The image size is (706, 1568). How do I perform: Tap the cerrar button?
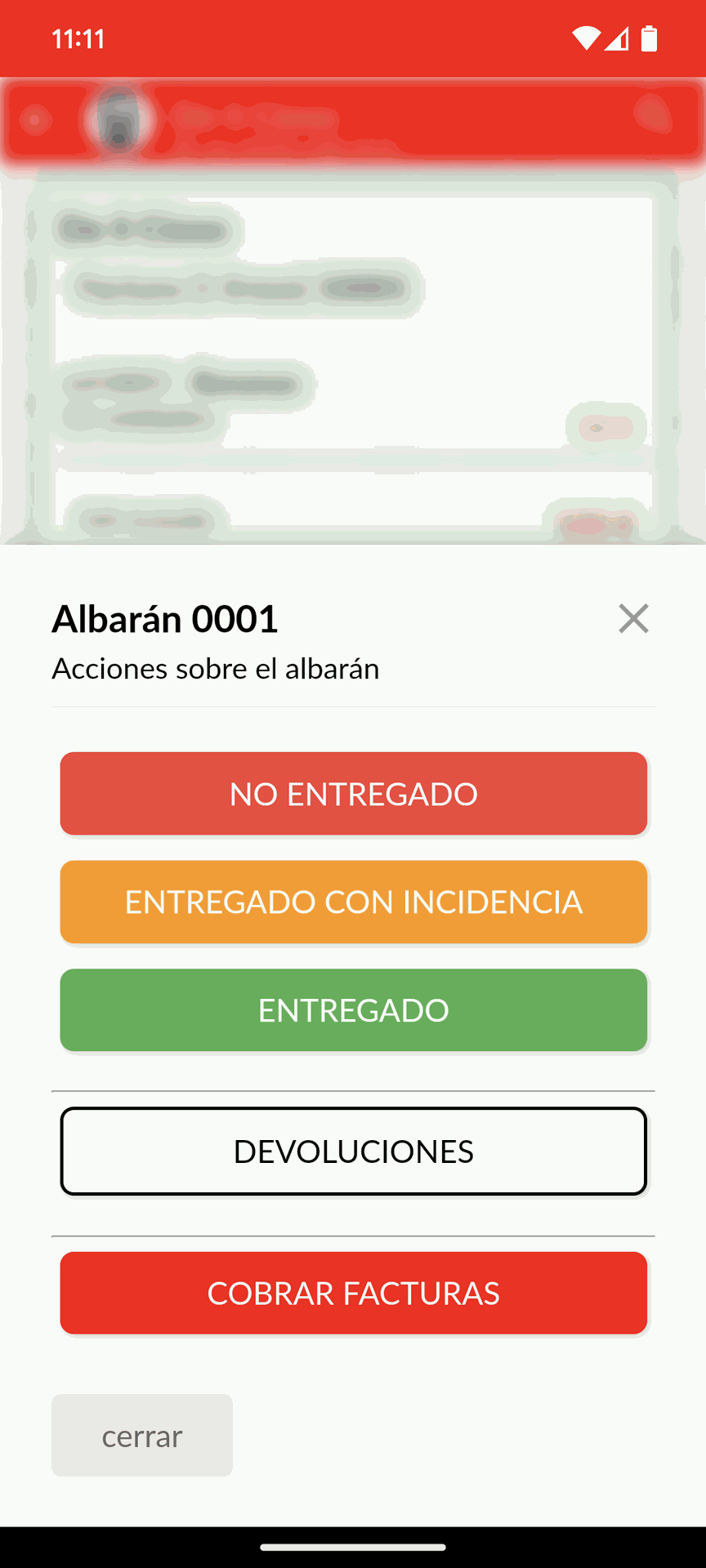coord(142,1435)
